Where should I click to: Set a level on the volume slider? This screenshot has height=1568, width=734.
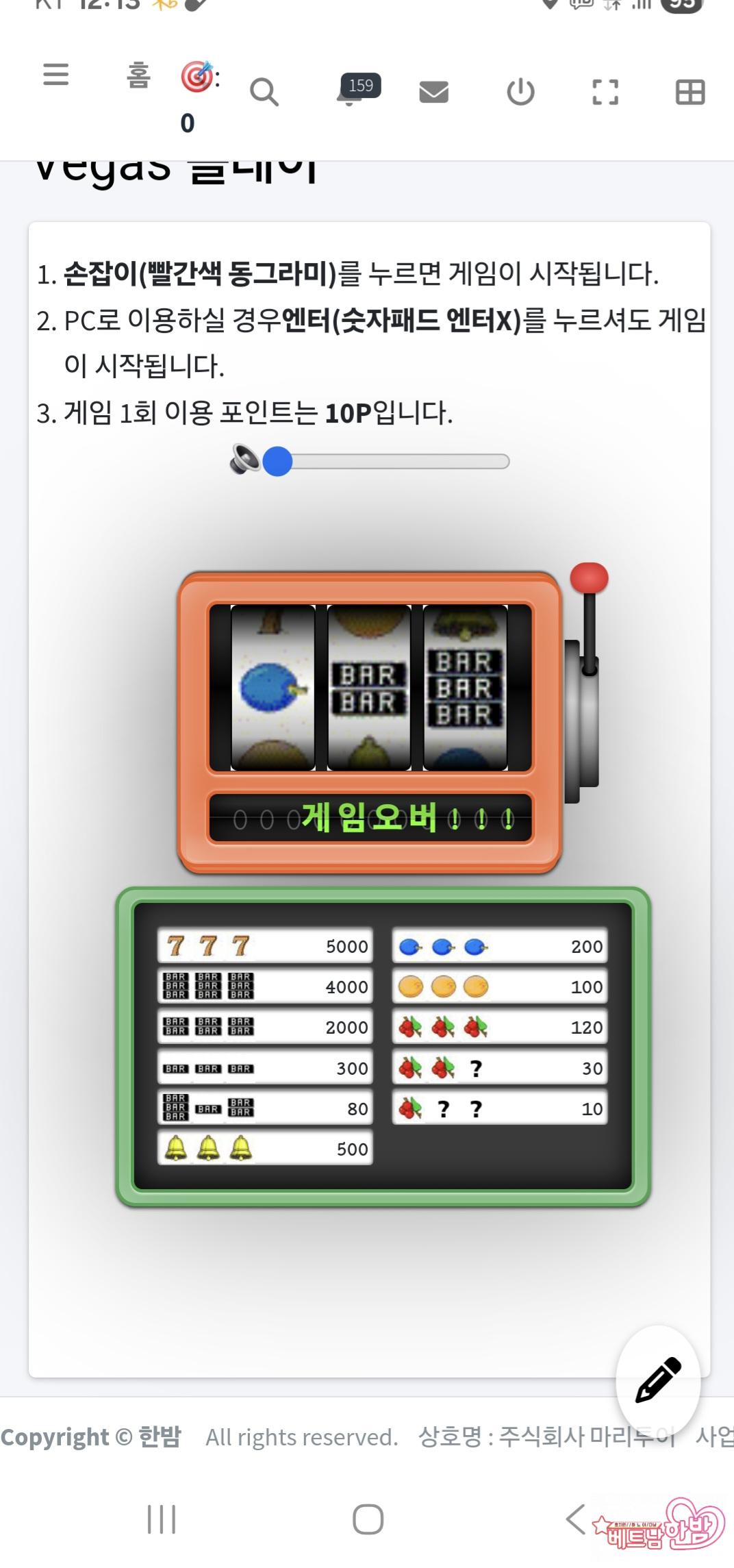pyautogui.click(x=394, y=462)
